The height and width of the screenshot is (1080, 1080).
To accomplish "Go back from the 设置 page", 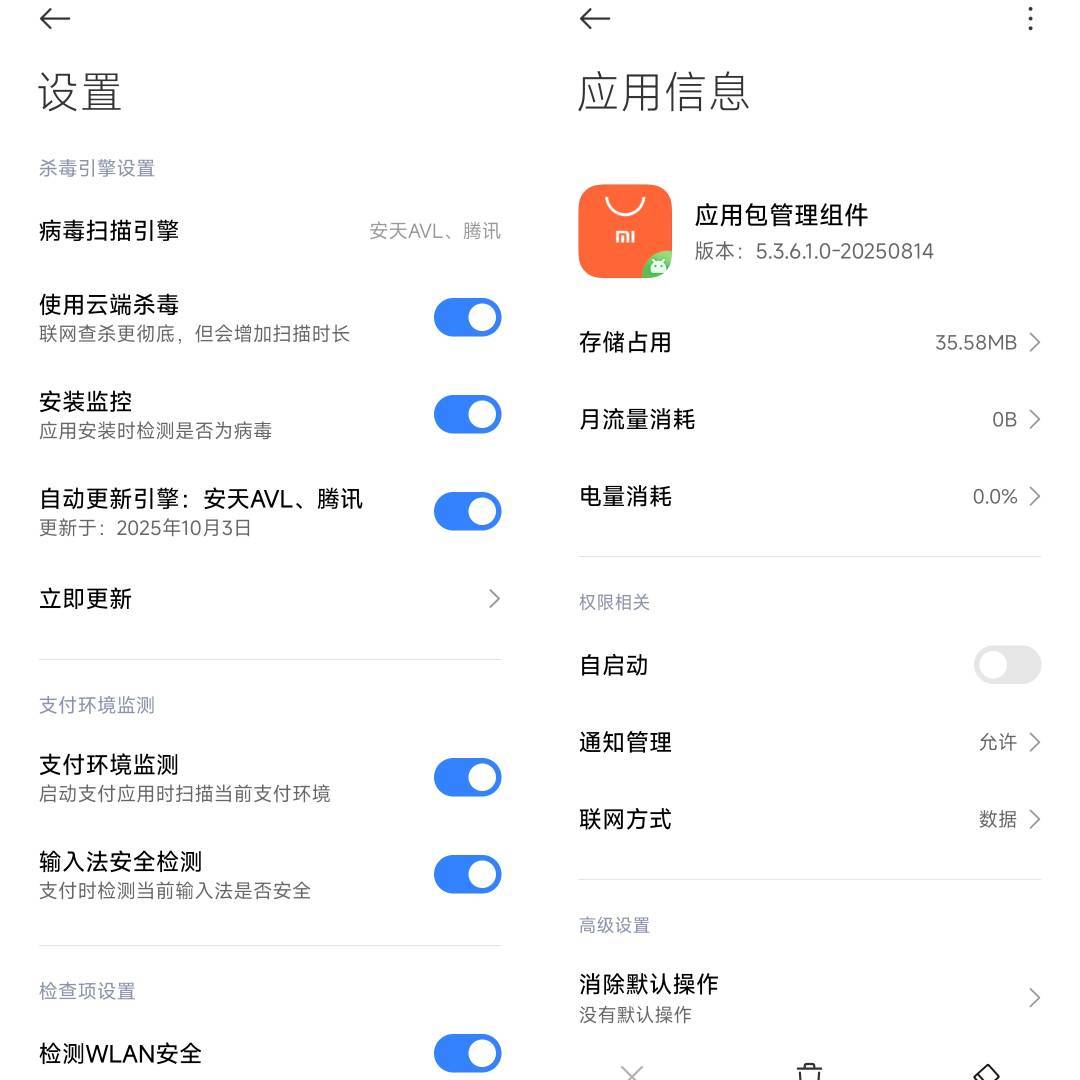I will pos(55,19).
